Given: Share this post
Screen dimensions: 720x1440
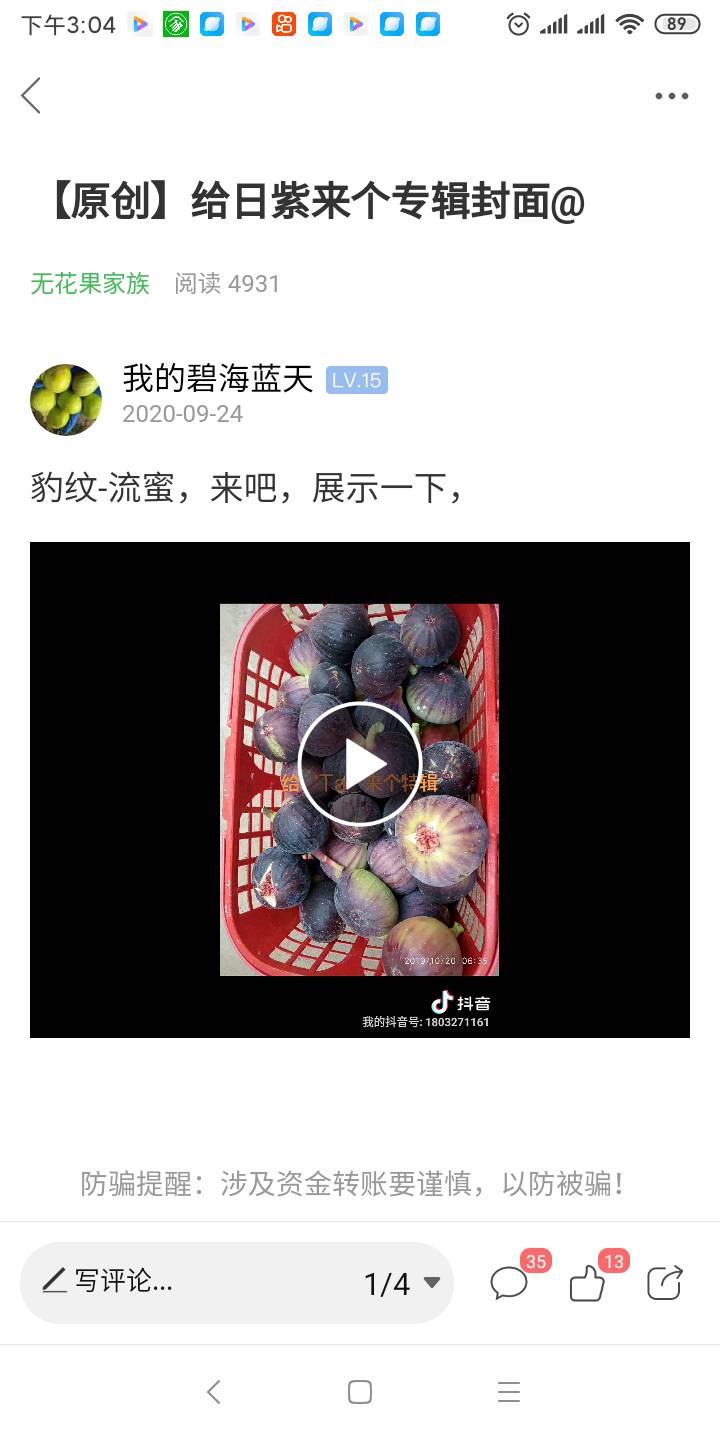Looking at the screenshot, I should tap(665, 1282).
